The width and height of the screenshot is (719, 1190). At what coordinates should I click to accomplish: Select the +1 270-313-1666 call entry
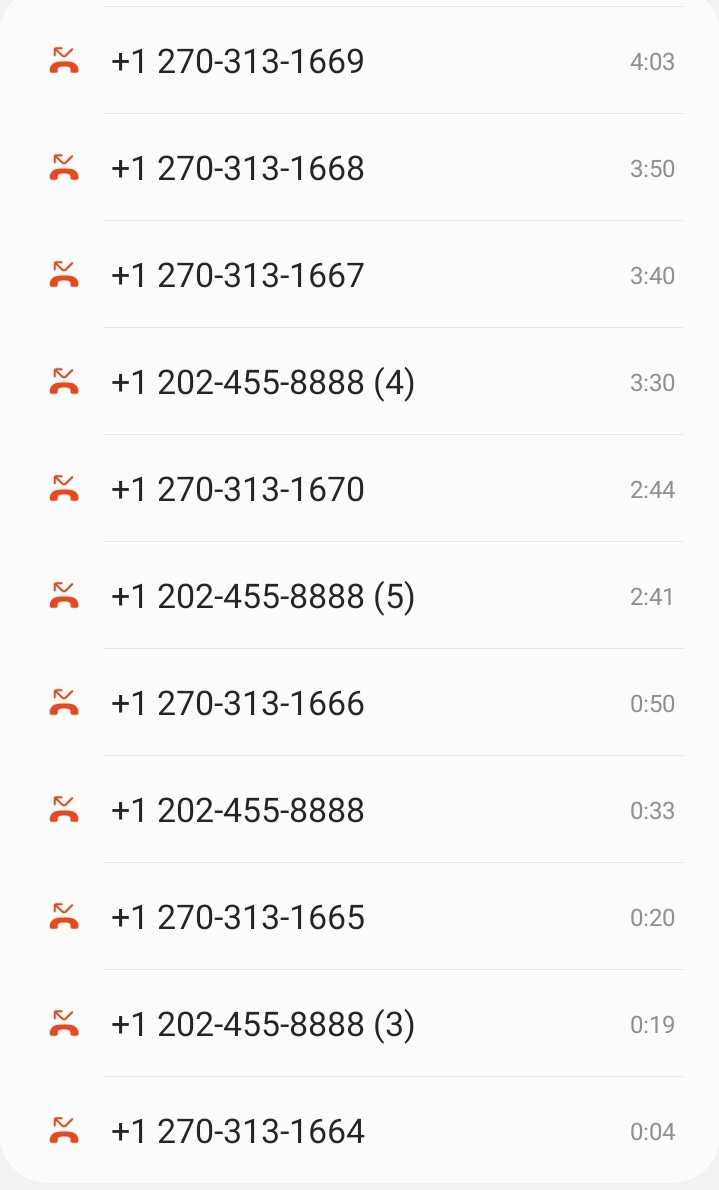(x=359, y=703)
